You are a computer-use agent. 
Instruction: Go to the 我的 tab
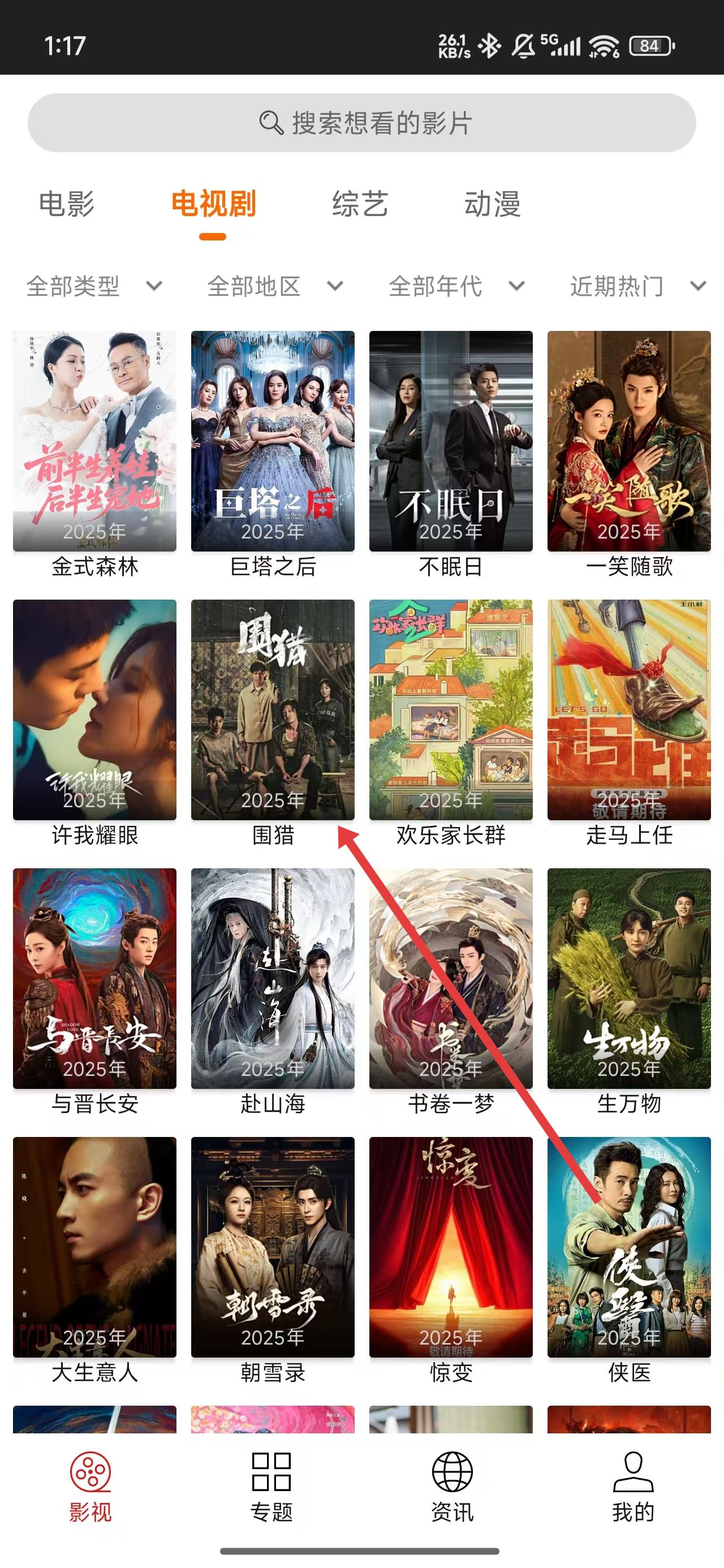point(633,1487)
